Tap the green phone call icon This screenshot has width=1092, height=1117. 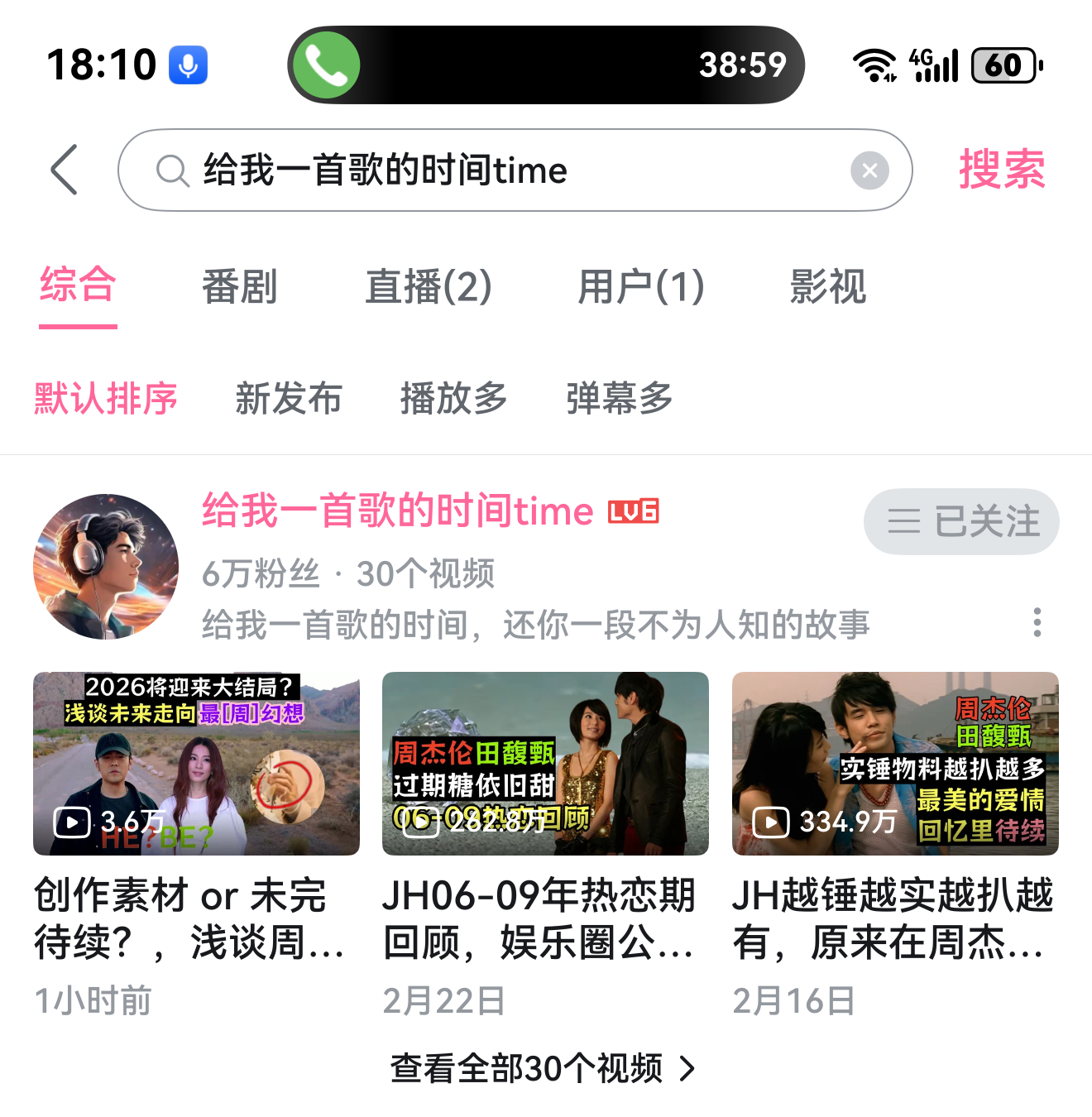pos(325,65)
